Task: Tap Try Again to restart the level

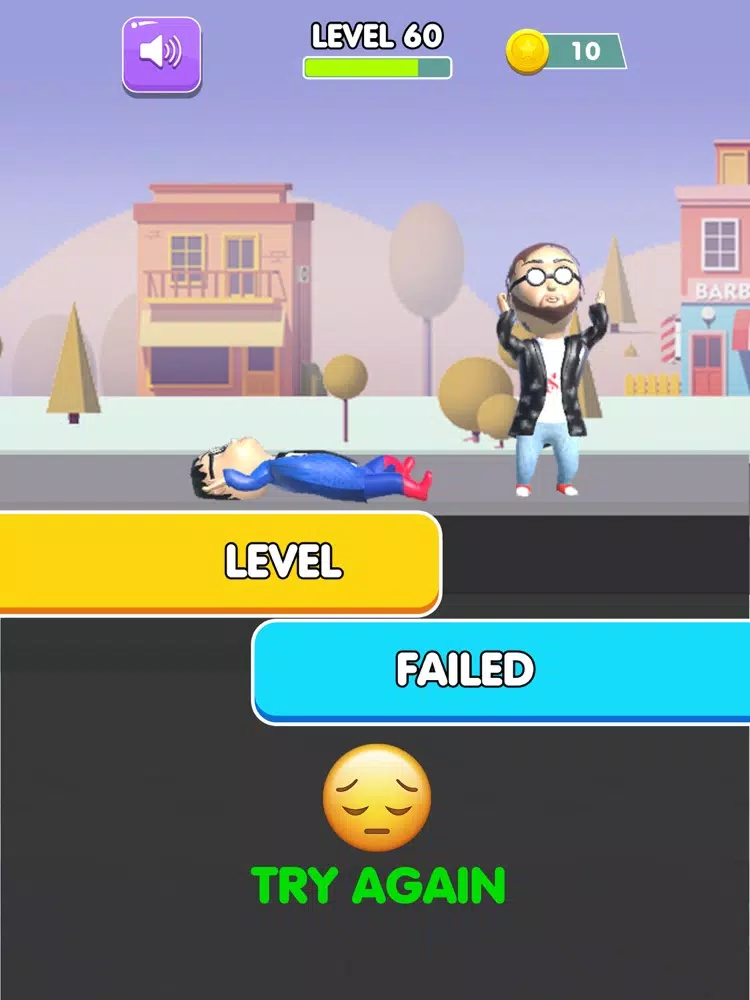Action: (378, 885)
